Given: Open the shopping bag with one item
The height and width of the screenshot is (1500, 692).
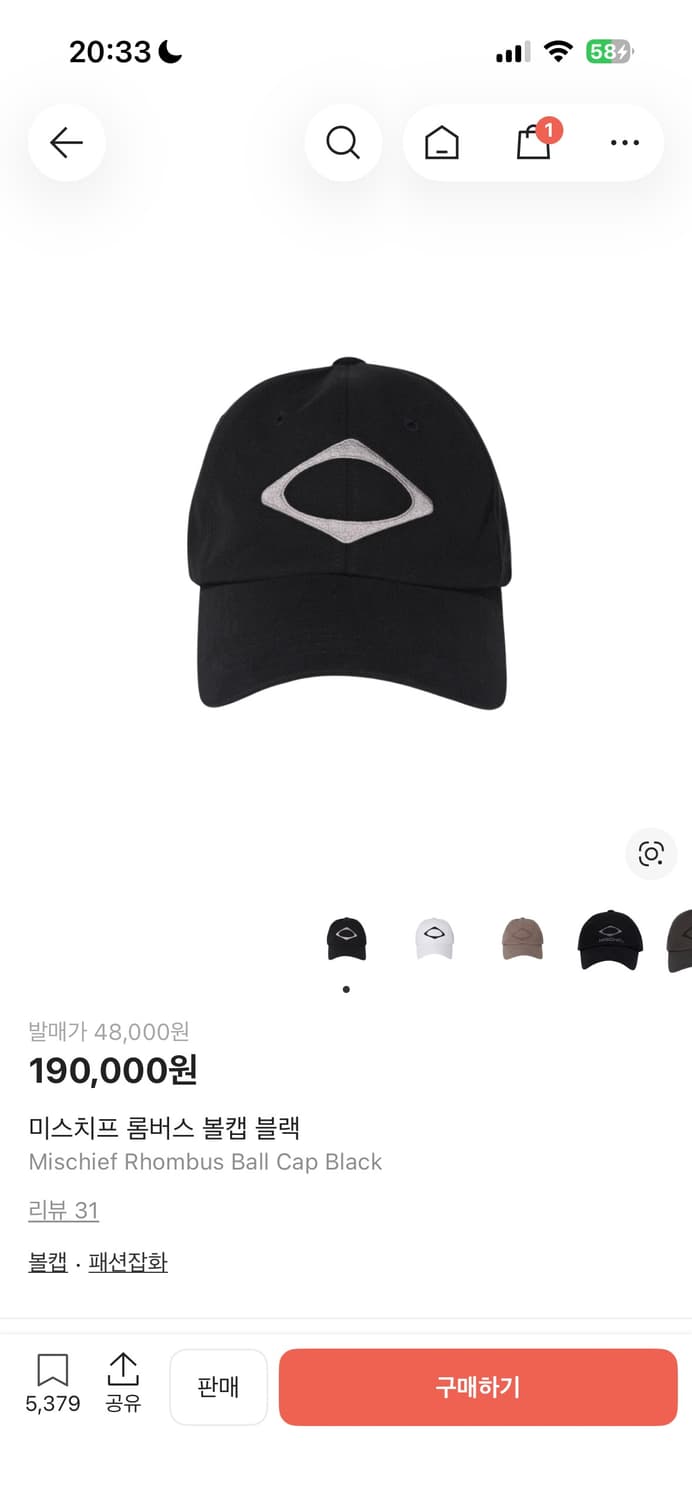Looking at the screenshot, I should pyautogui.click(x=534, y=143).
